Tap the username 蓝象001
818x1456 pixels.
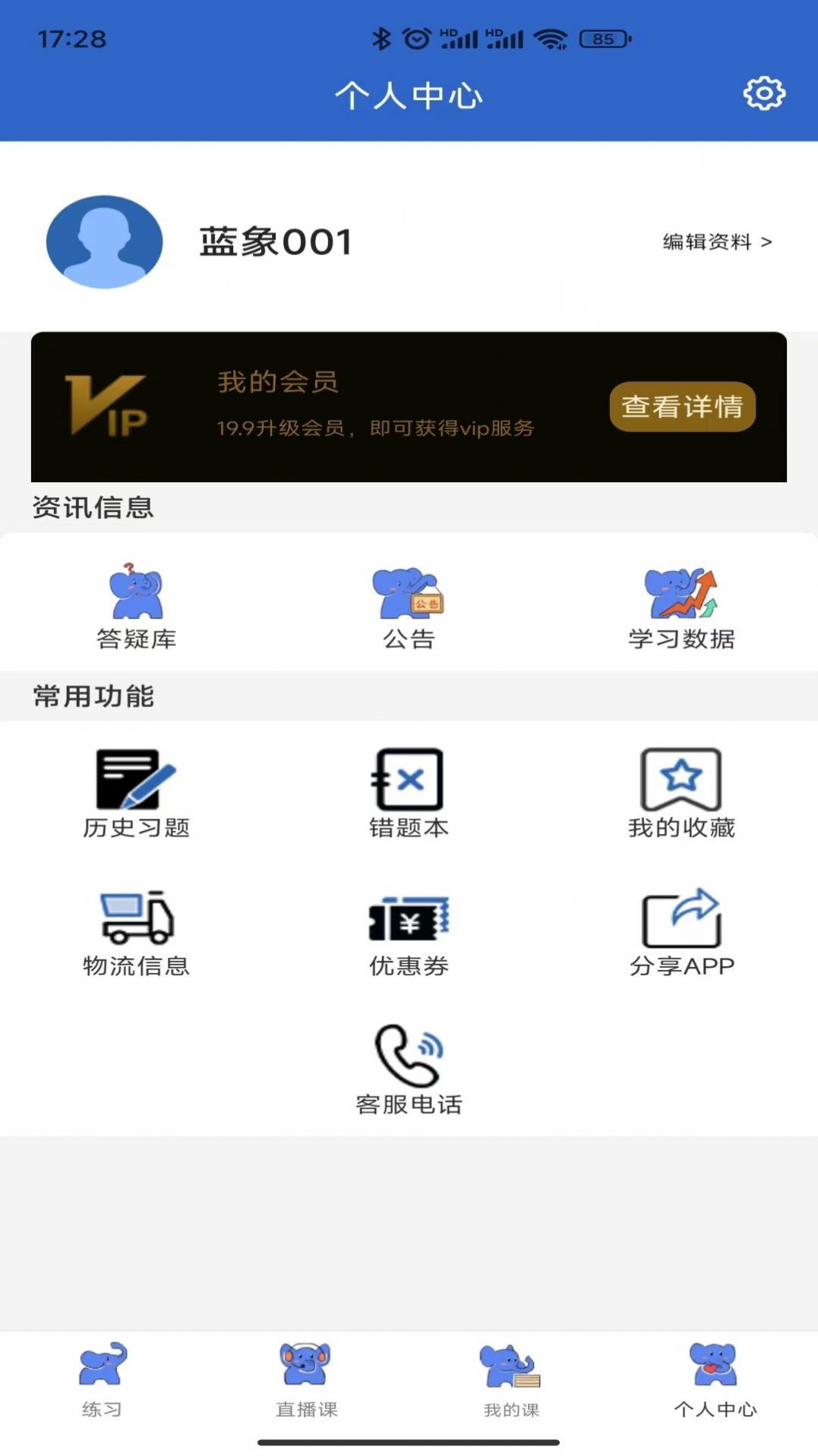275,242
